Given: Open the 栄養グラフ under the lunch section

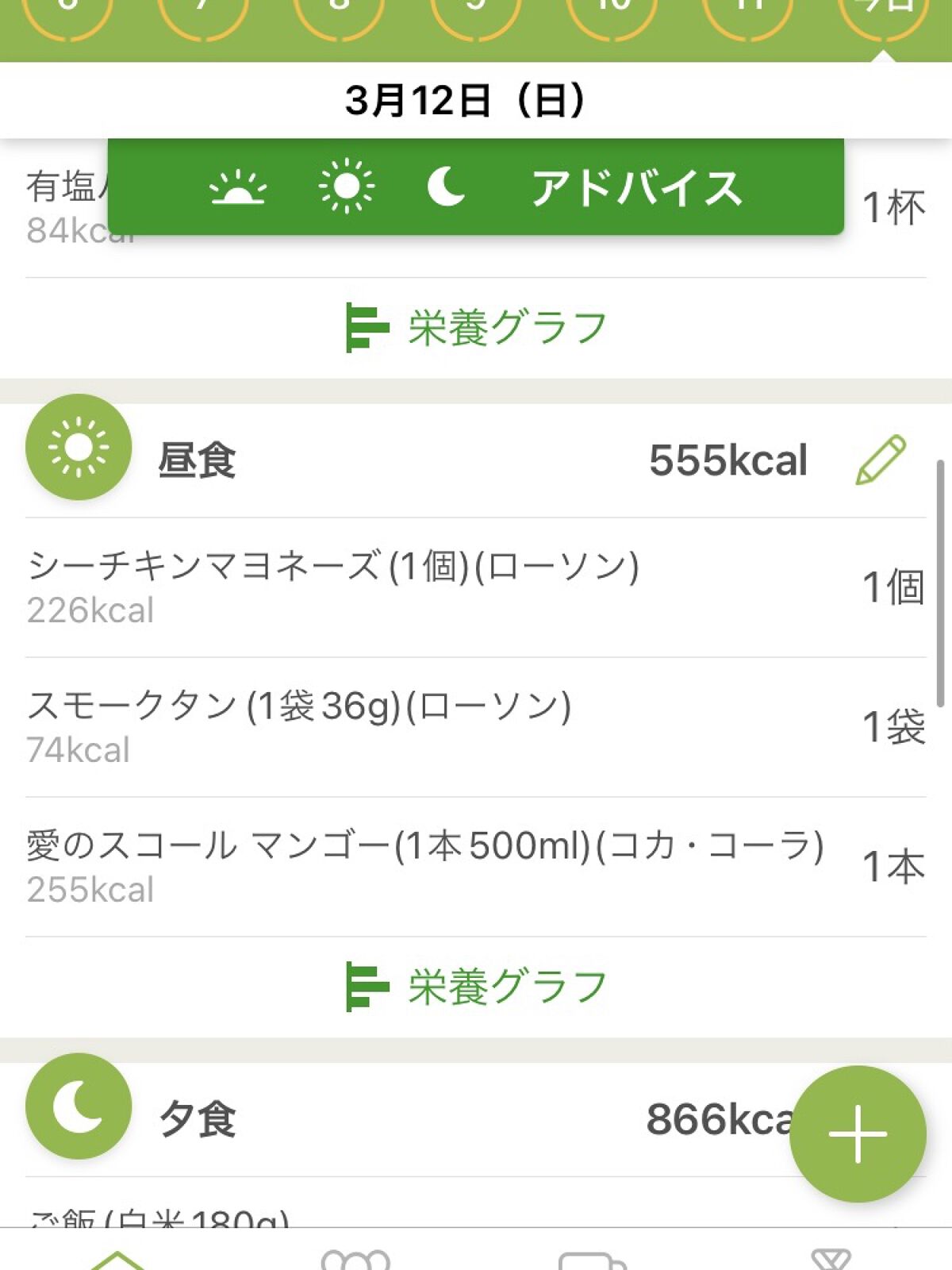Looking at the screenshot, I should point(476,987).
